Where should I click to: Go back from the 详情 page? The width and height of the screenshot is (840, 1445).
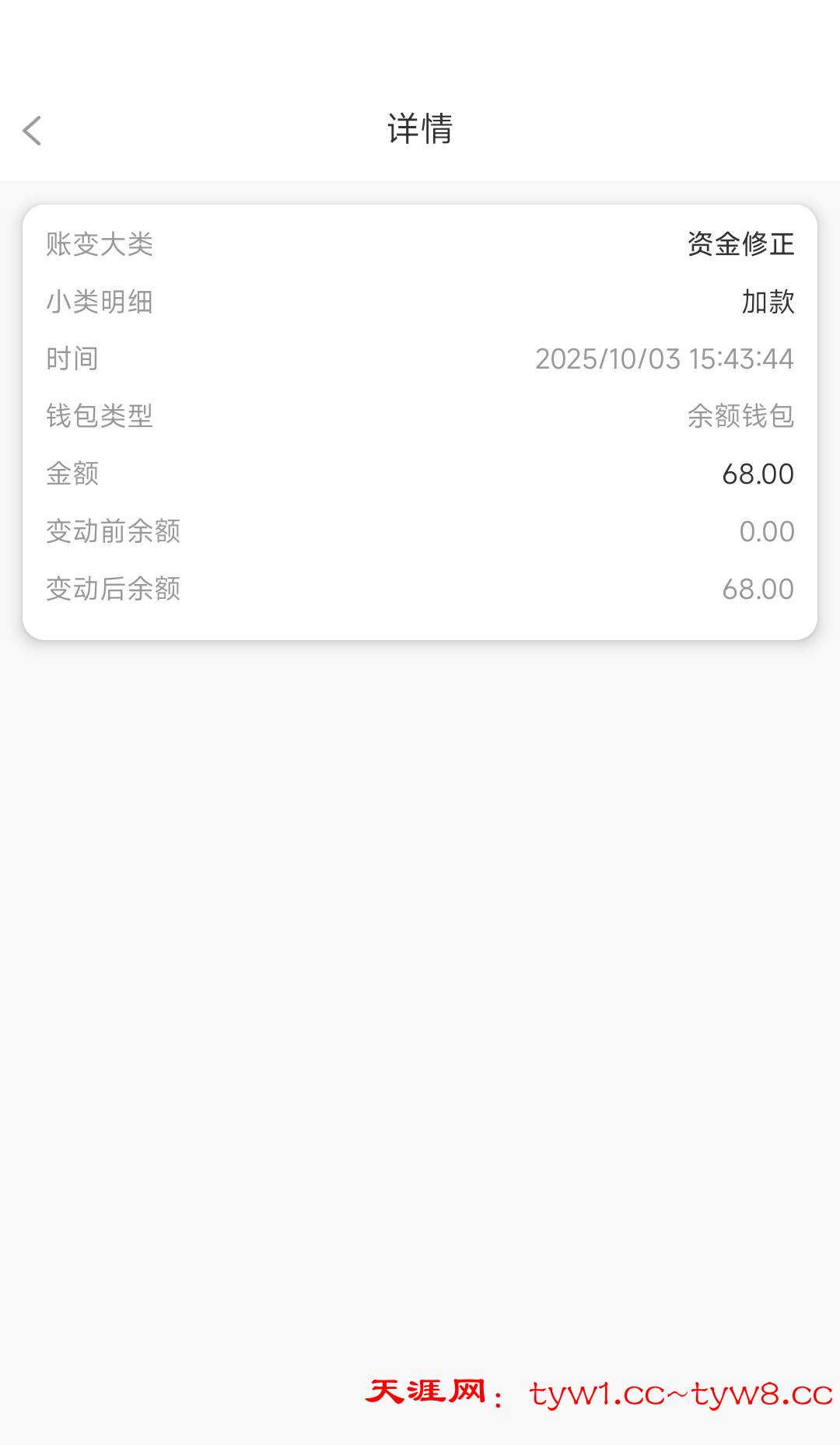(x=32, y=131)
